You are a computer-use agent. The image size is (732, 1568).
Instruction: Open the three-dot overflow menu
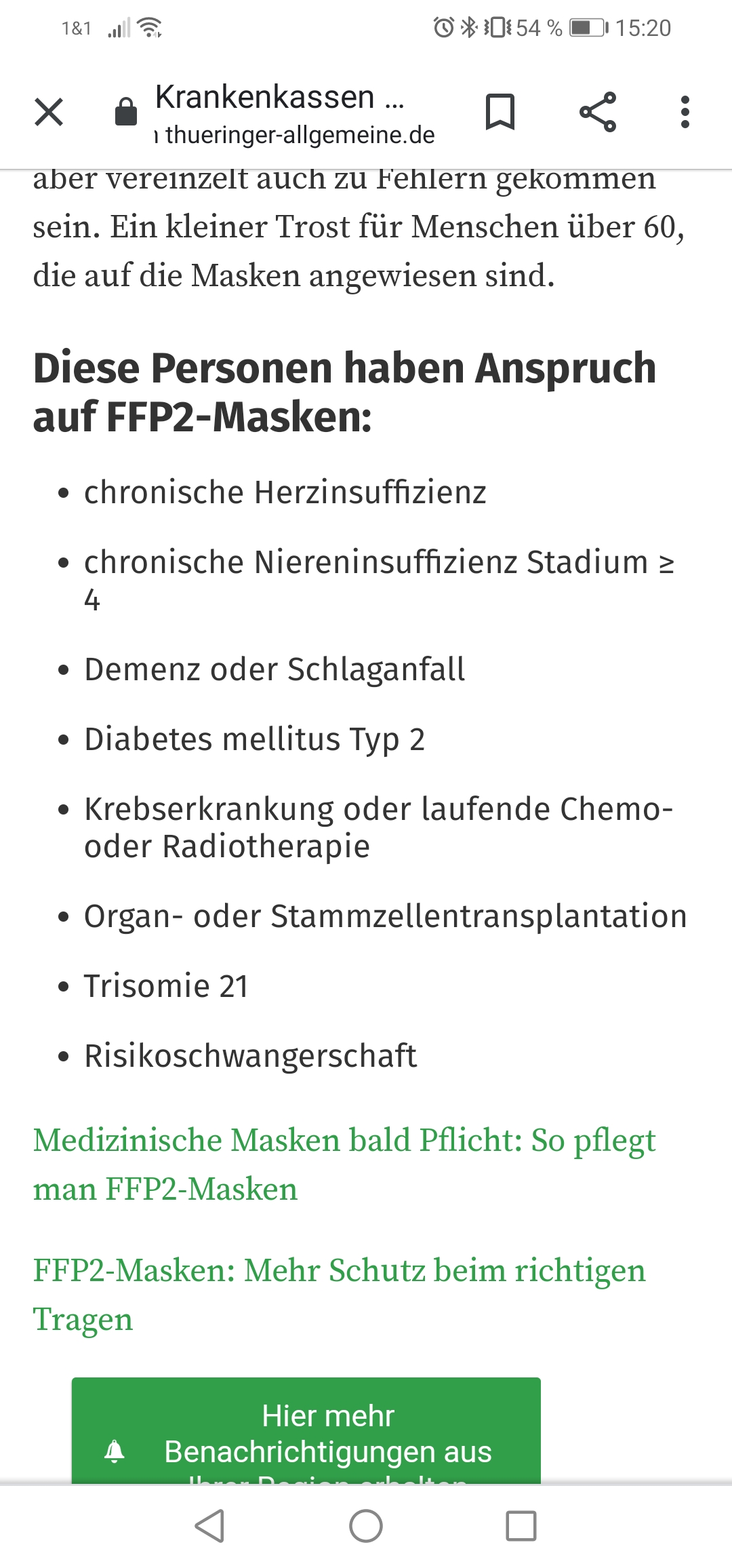pyautogui.click(x=685, y=112)
